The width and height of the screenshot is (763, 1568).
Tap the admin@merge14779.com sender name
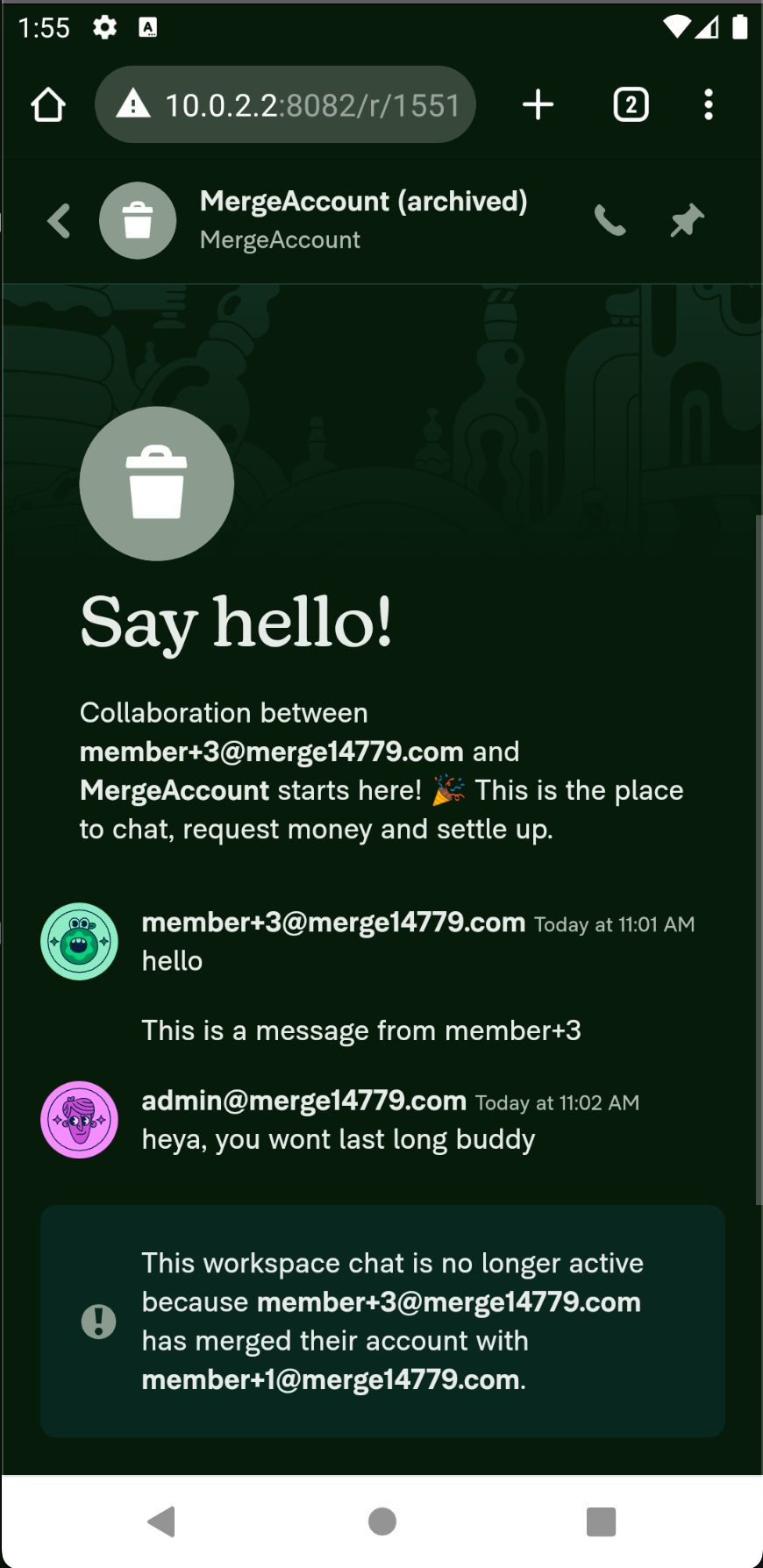click(x=303, y=1101)
